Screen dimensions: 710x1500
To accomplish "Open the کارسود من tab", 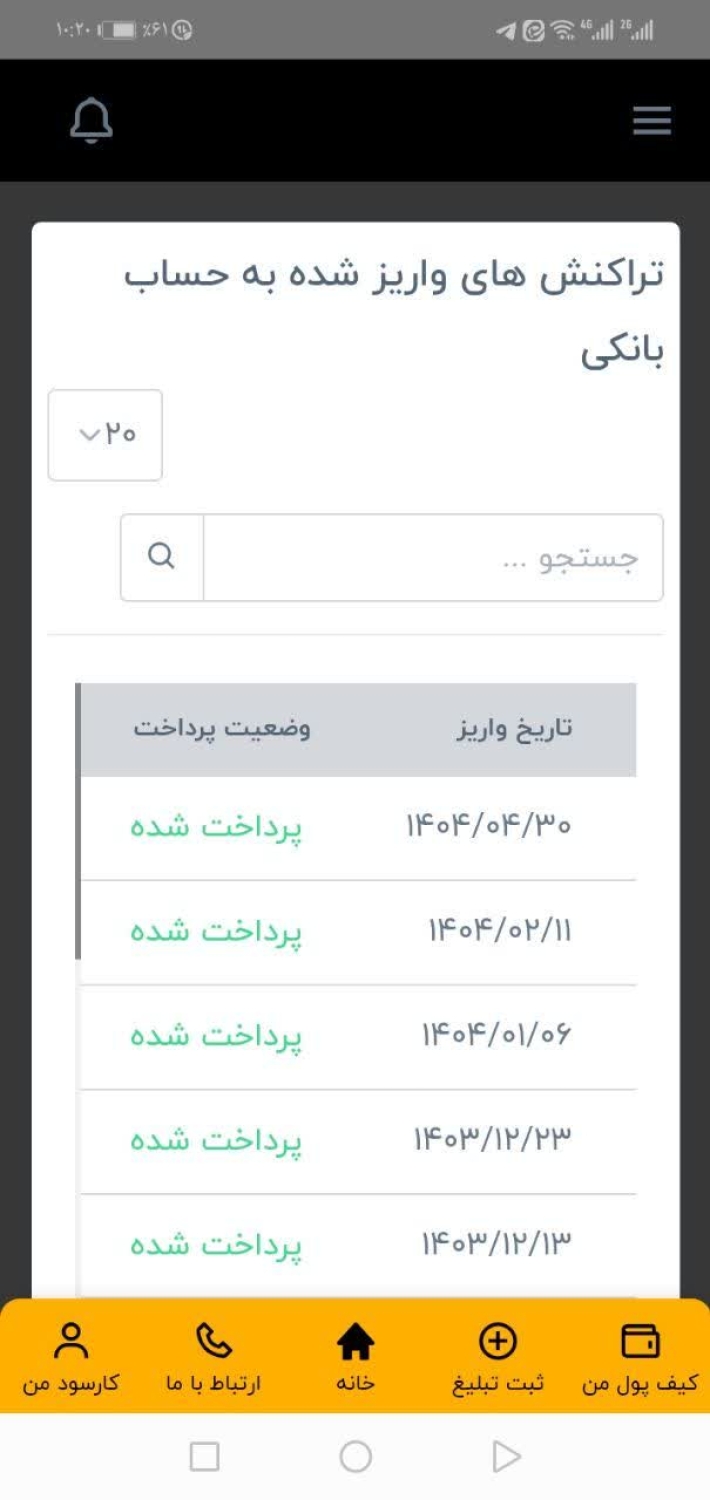I will [71, 1358].
